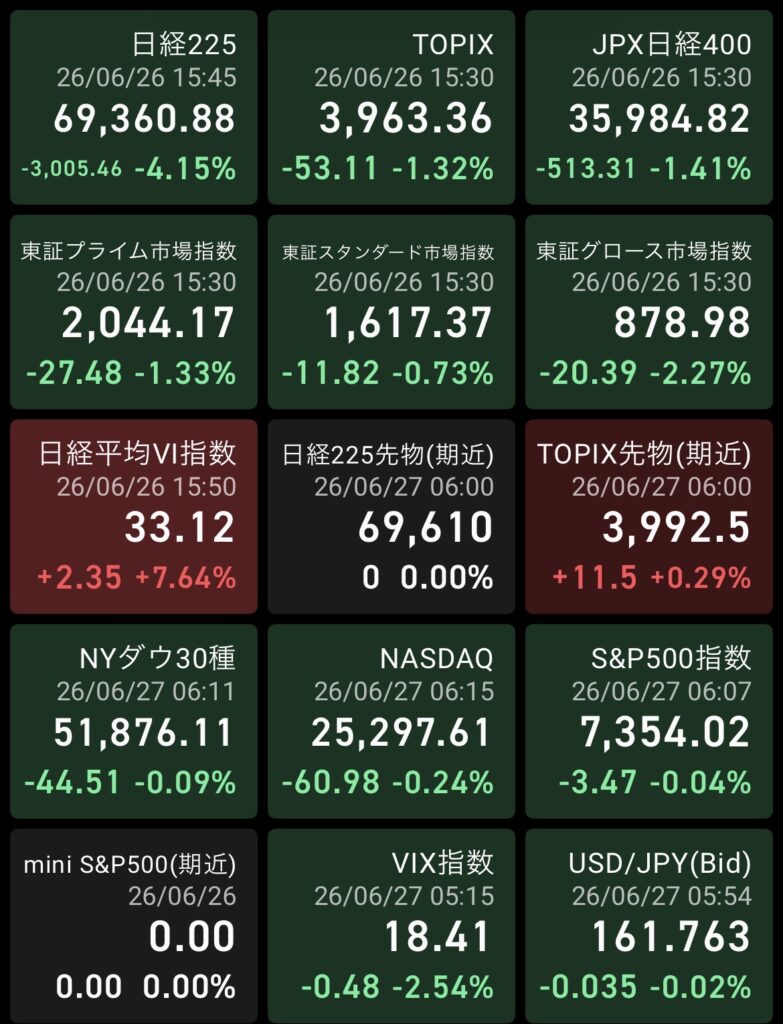The width and height of the screenshot is (783, 1024).
Task: View 東証プライム市場指数 details
Action: click(x=134, y=312)
